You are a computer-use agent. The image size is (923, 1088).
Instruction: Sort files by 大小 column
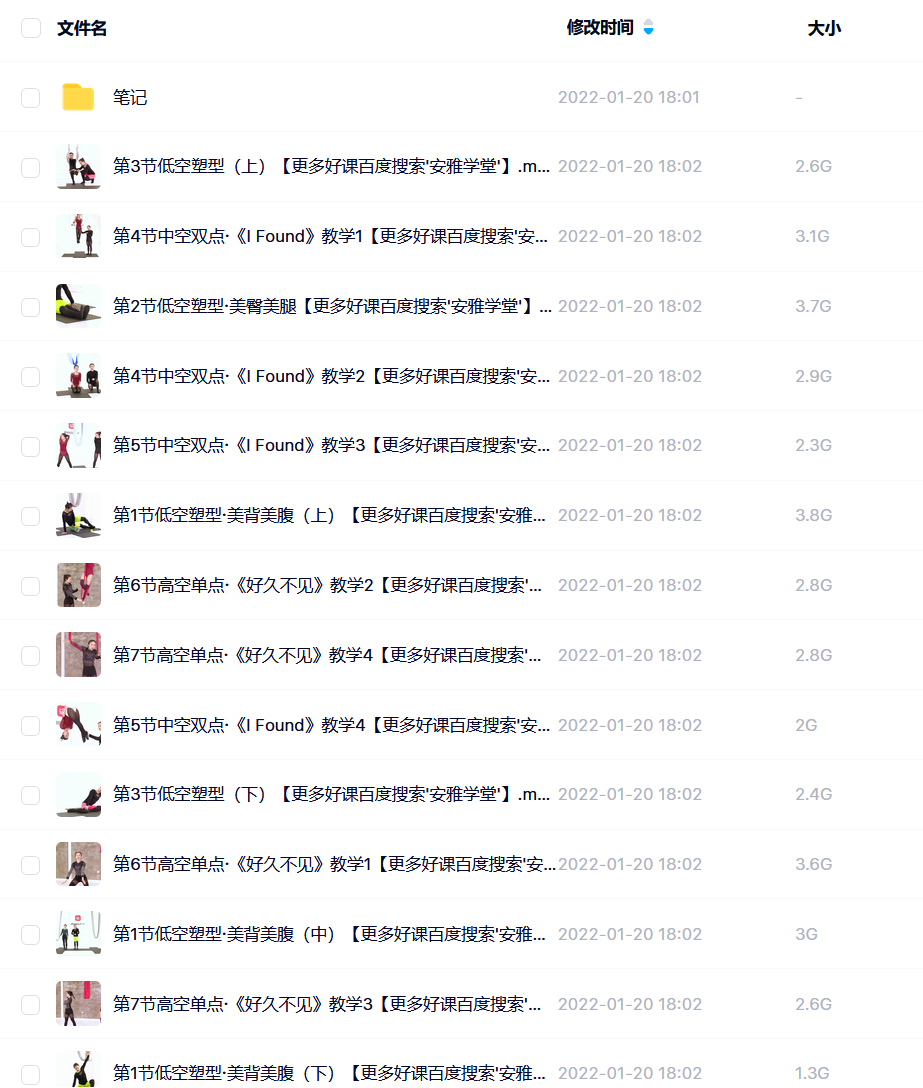click(824, 28)
